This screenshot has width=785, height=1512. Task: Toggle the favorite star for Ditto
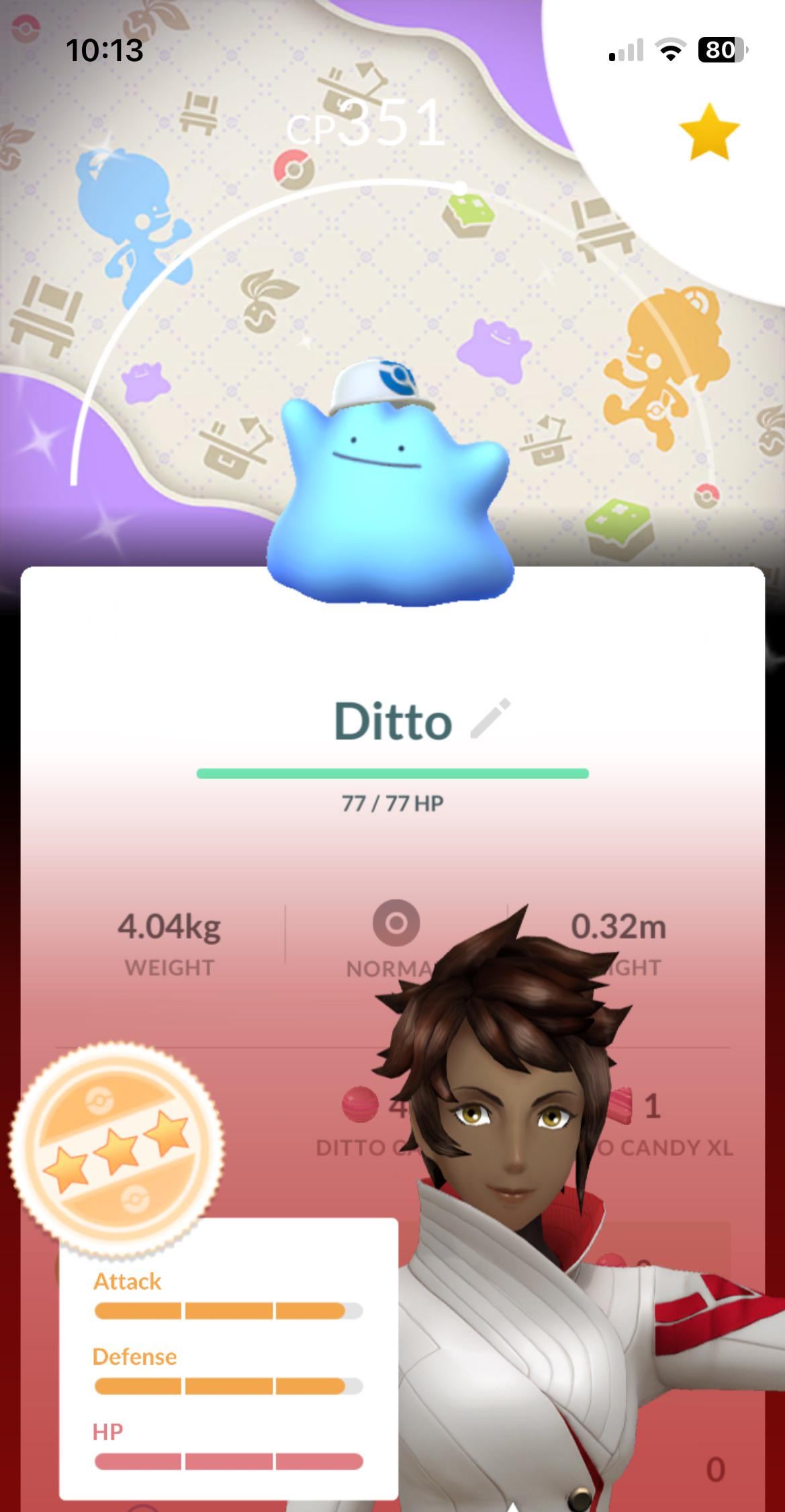tap(708, 132)
